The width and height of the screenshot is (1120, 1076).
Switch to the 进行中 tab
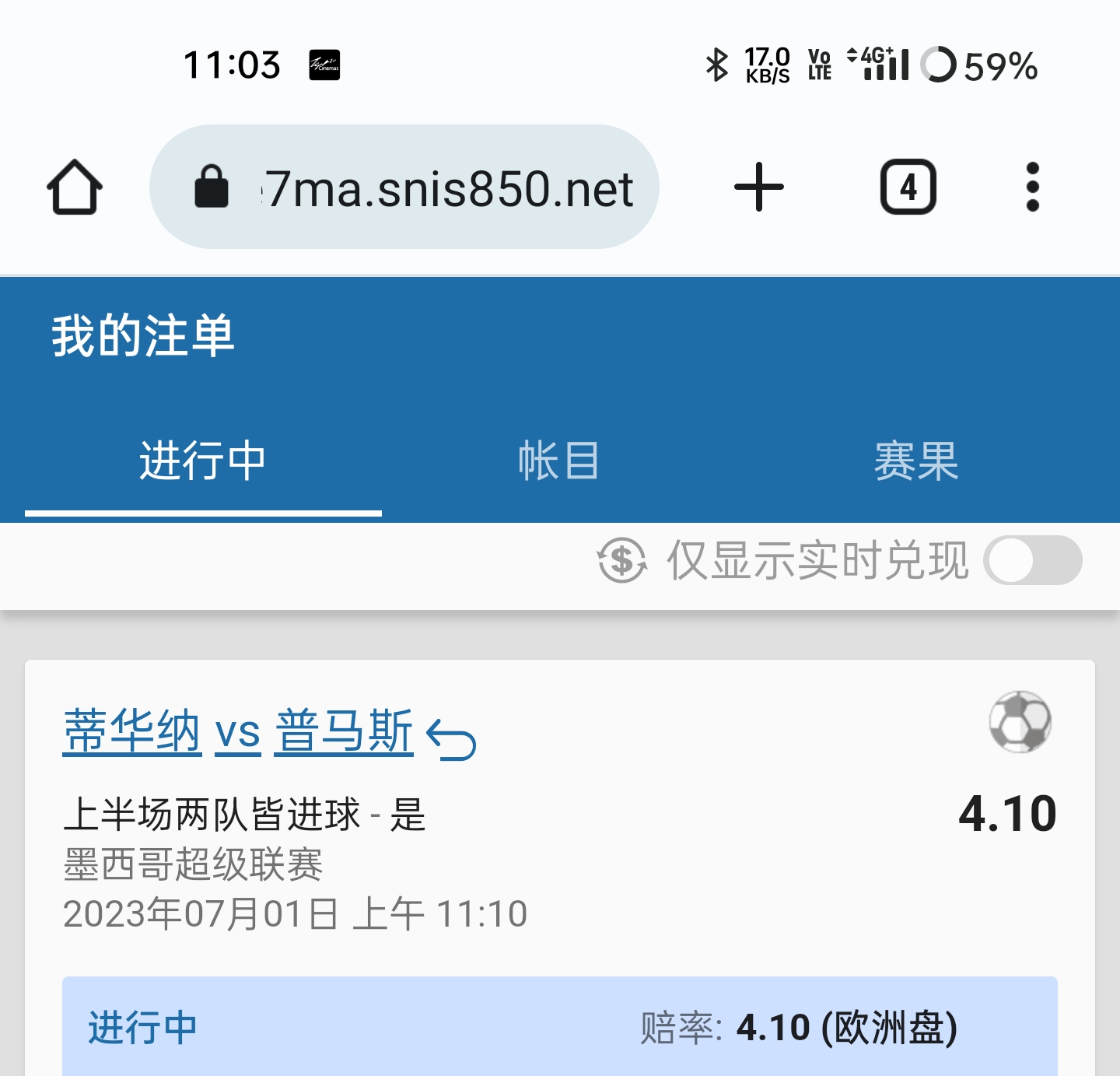coord(203,461)
